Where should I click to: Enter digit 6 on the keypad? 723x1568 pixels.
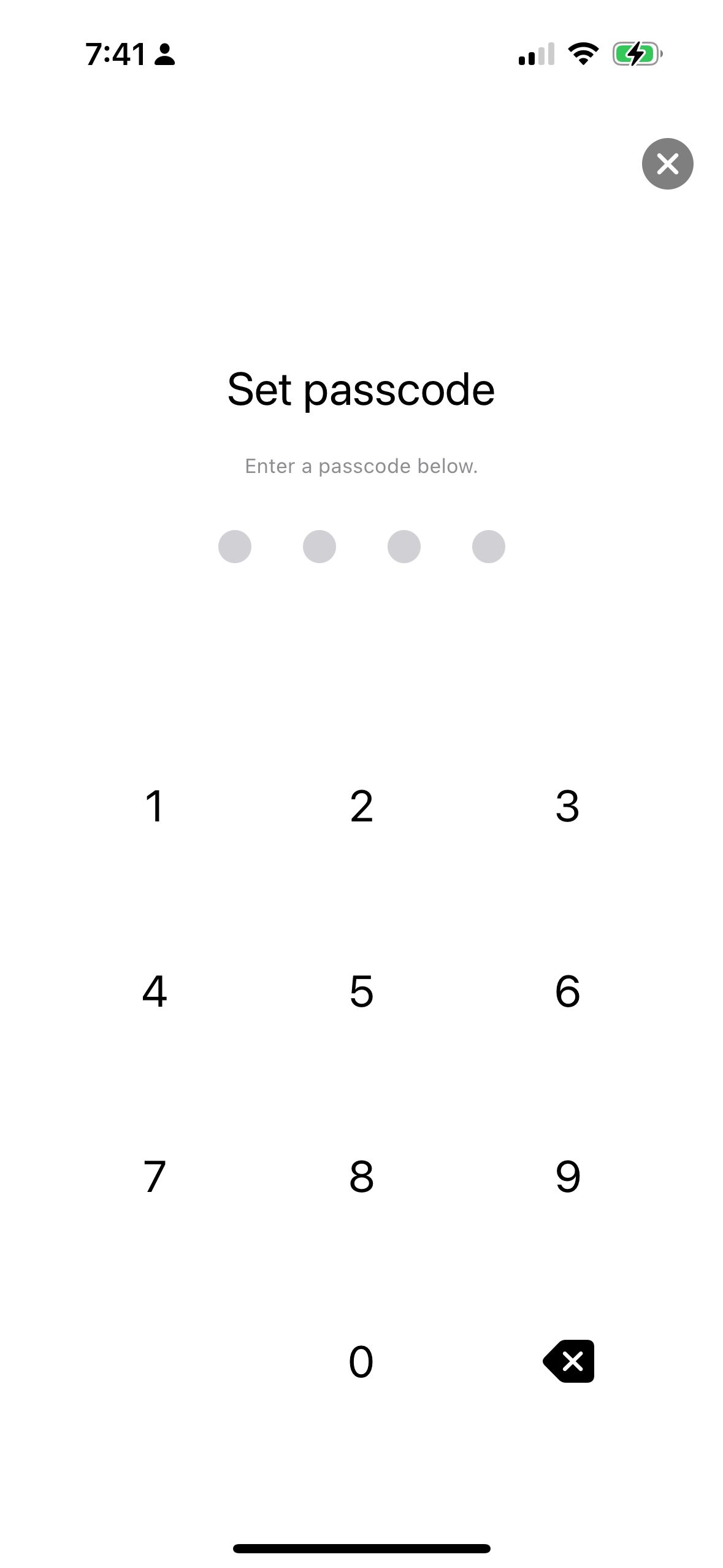pyautogui.click(x=567, y=991)
